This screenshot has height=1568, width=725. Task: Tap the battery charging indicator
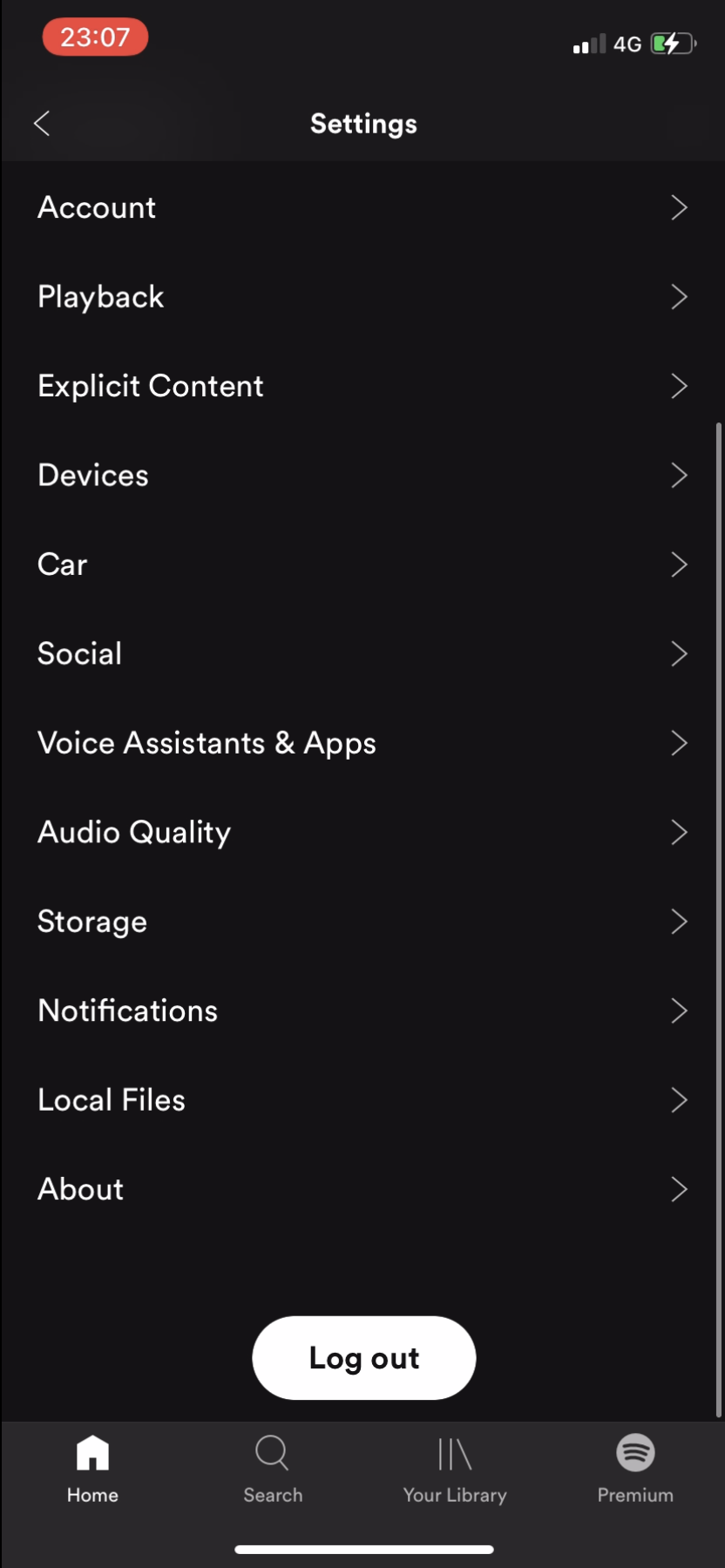pyautogui.click(x=671, y=44)
